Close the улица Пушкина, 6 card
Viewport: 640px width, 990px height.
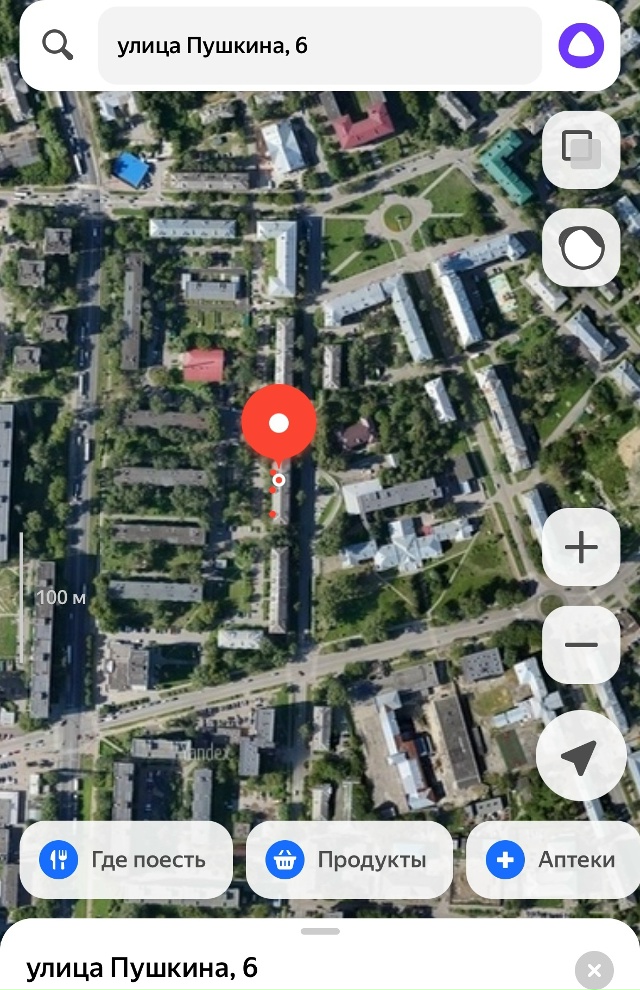[594, 970]
